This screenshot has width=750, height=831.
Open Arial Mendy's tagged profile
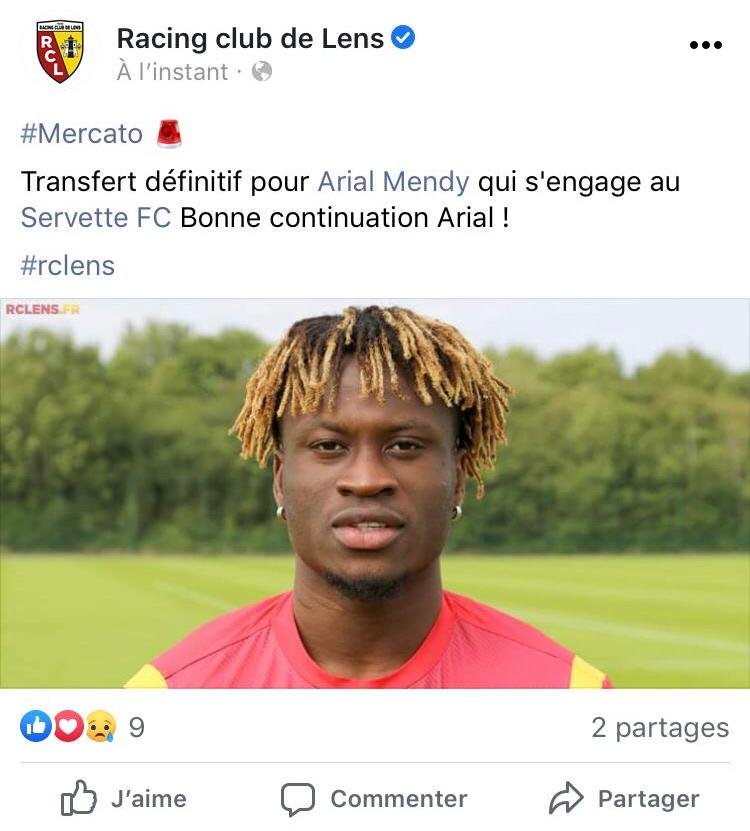click(x=393, y=182)
